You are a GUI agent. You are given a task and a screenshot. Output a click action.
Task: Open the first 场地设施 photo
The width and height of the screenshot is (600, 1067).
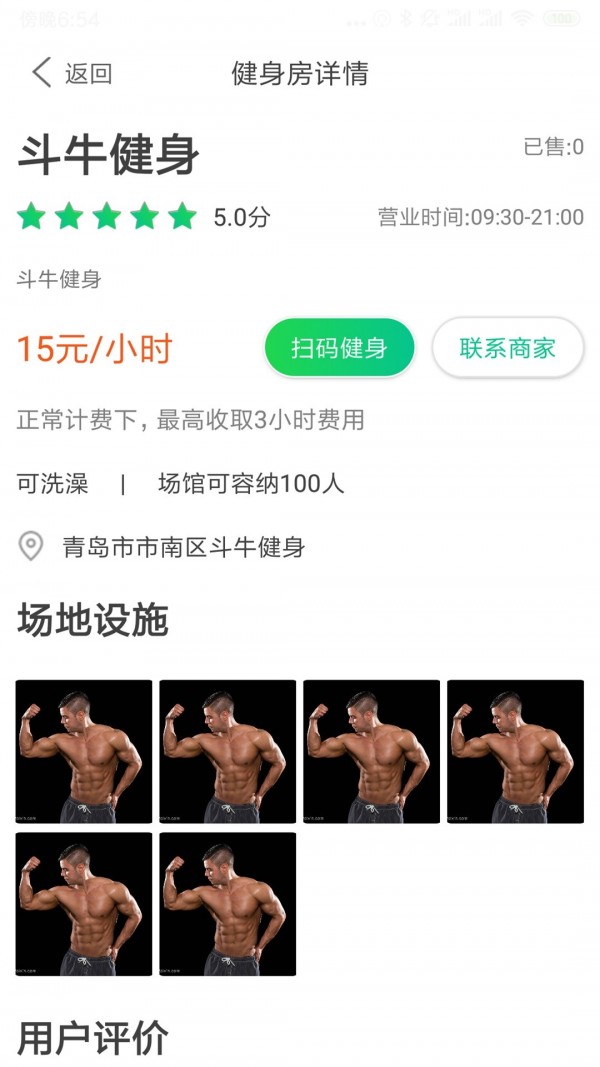coord(84,751)
